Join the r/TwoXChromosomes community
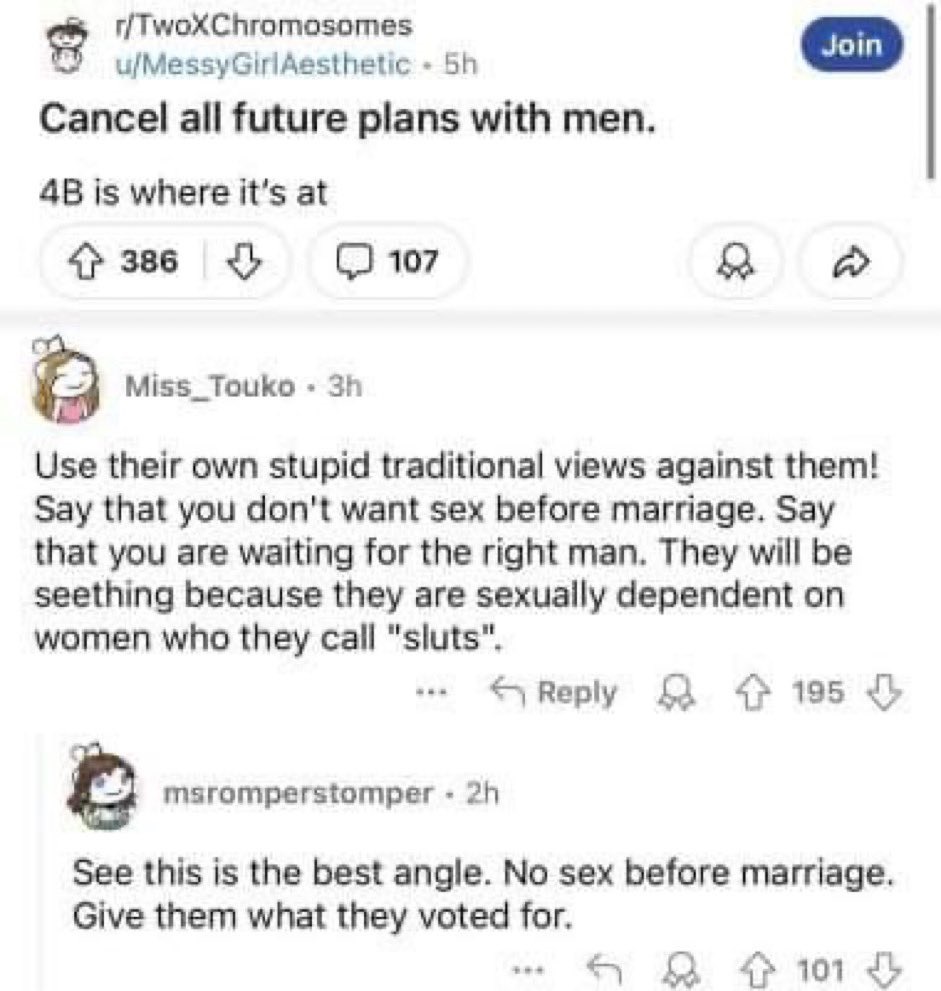 point(852,45)
